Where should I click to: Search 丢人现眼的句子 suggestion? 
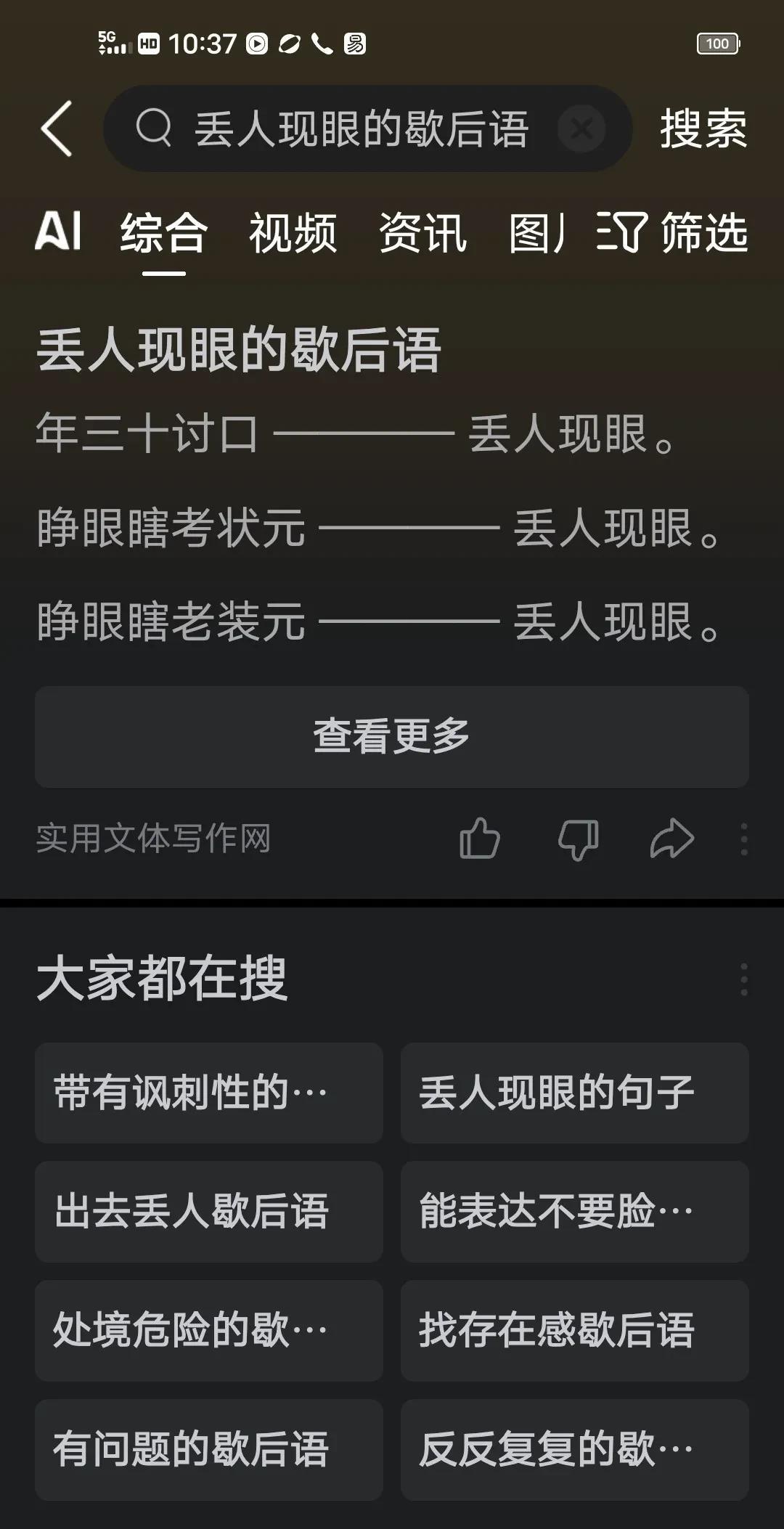pyautogui.click(x=575, y=1093)
